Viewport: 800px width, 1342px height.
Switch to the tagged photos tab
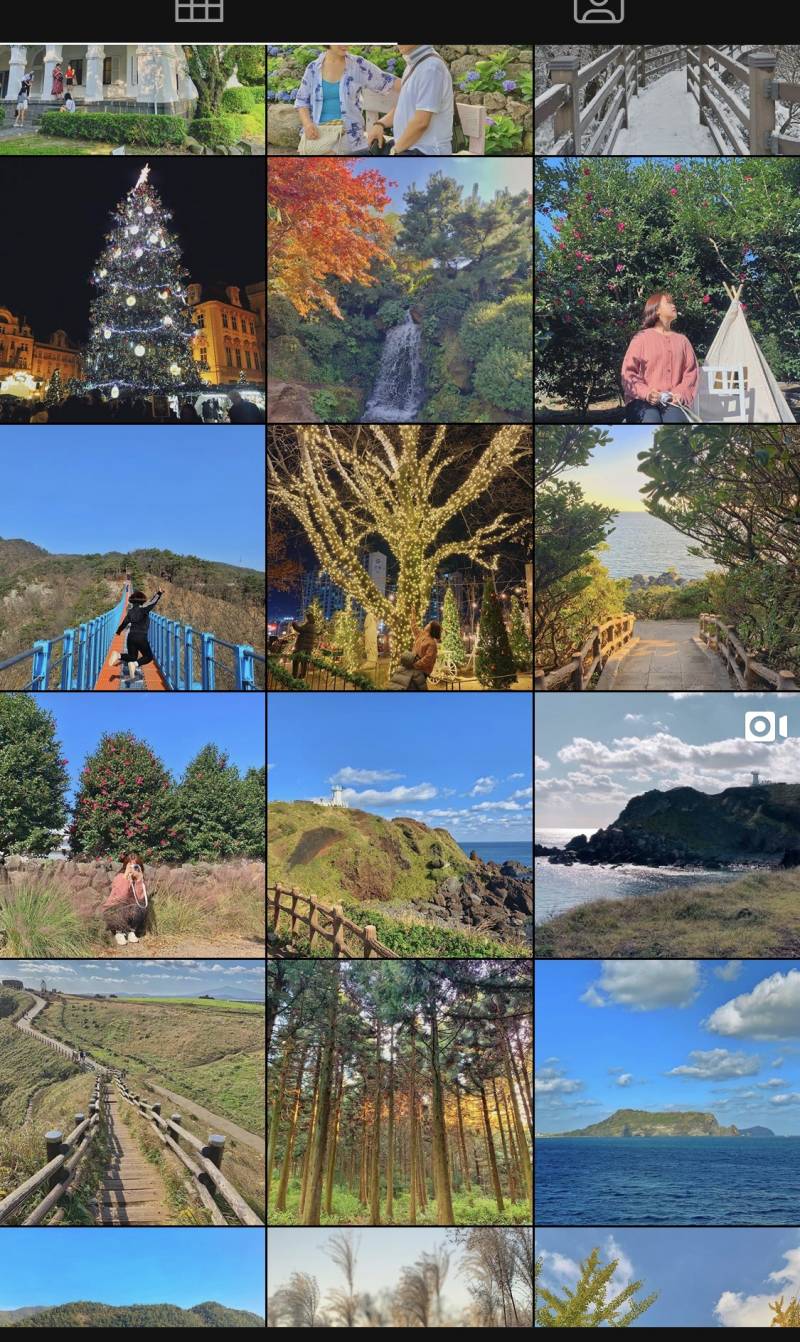pos(599,10)
